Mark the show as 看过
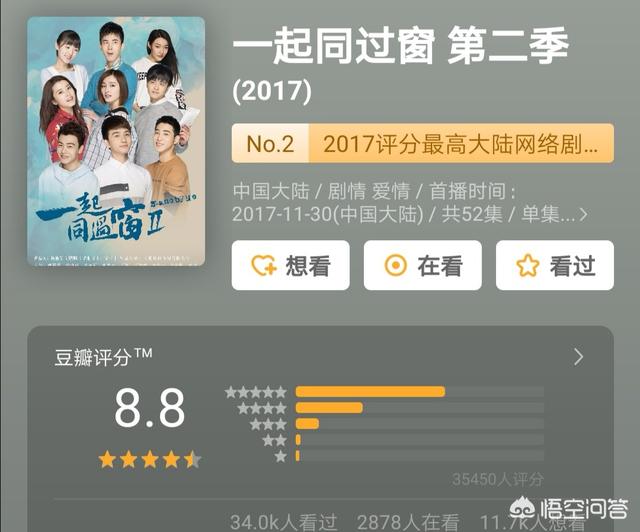Image resolution: width=640 pixels, height=532 pixels. coord(555,265)
